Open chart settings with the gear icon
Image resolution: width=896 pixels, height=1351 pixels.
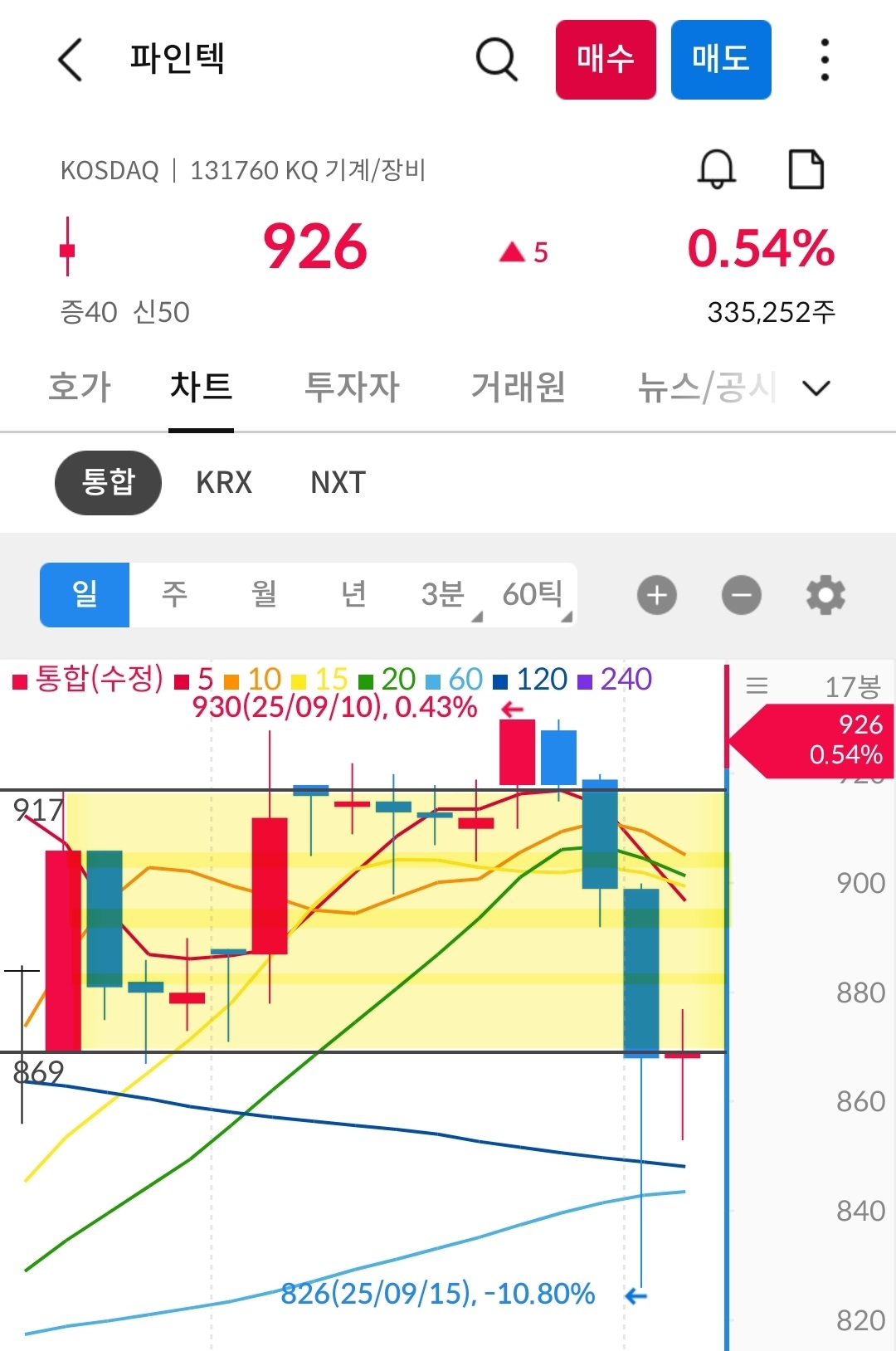tap(824, 594)
